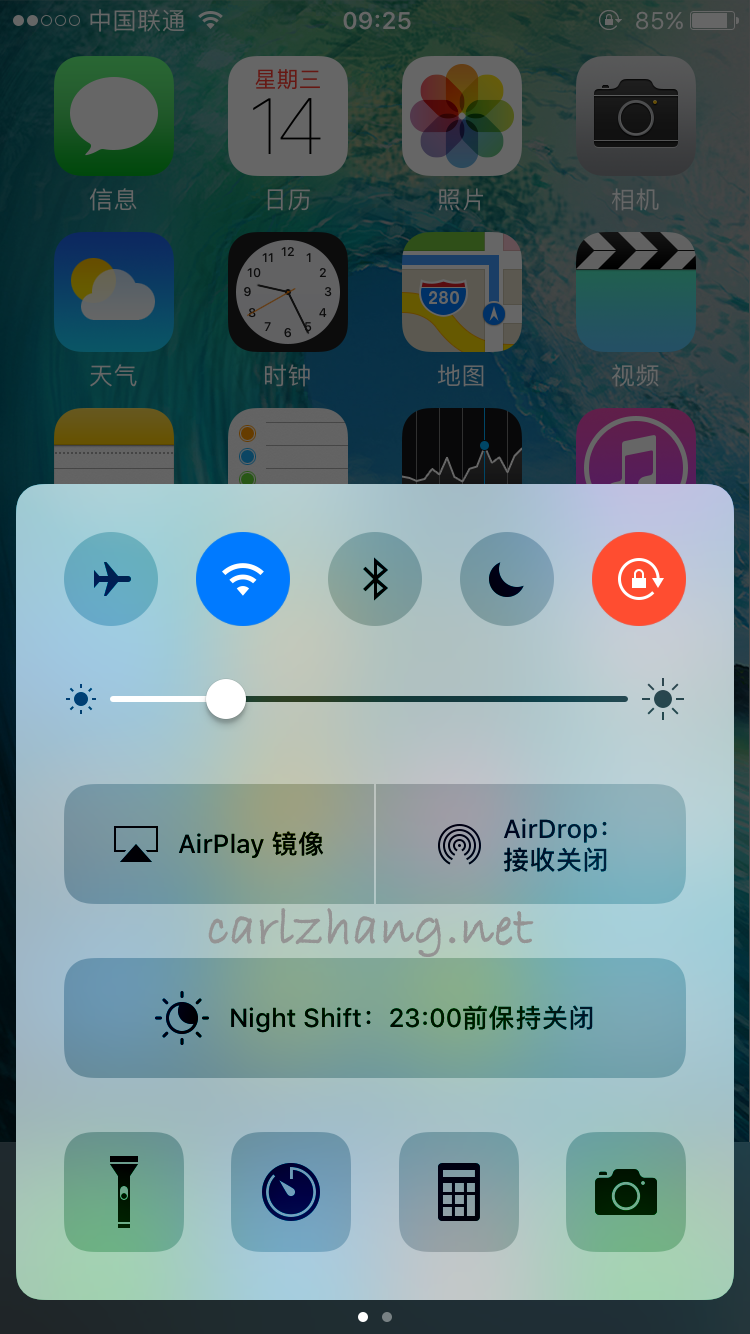Open the 地图 Maps app
This screenshot has width=750, height=1334.
[x=462, y=292]
